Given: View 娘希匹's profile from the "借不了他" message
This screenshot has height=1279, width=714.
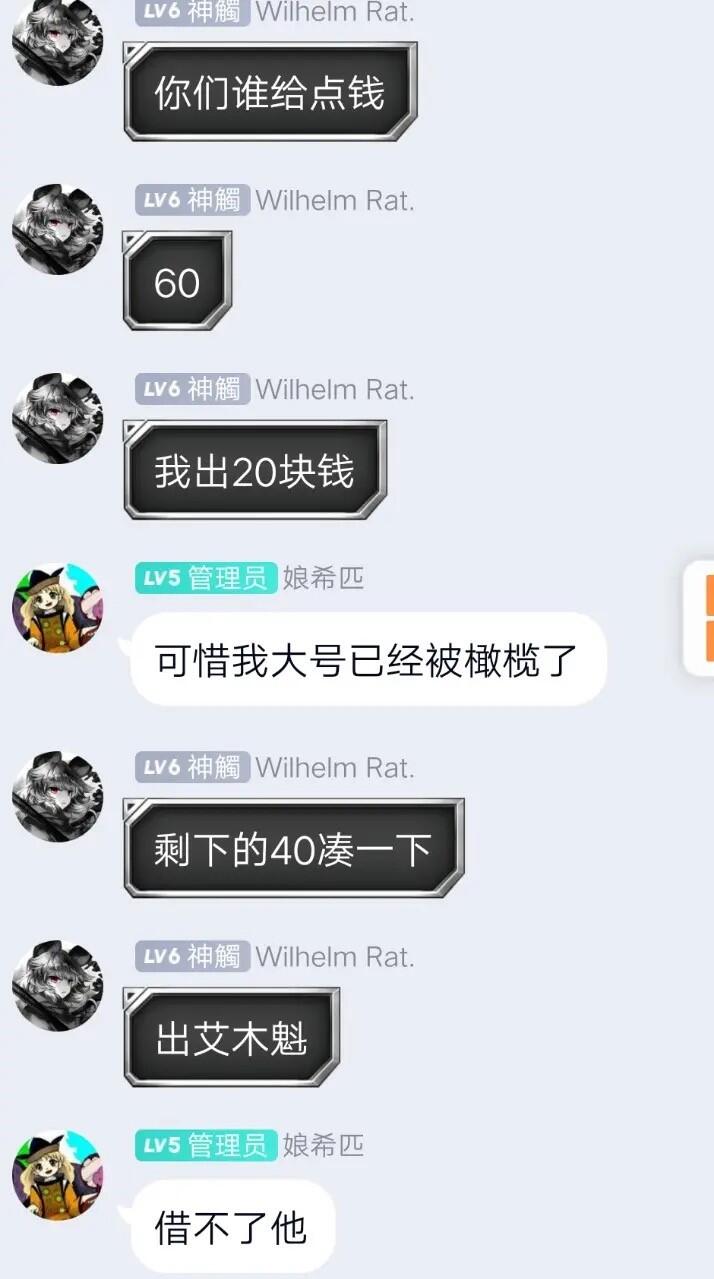Looking at the screenshot, I should pos(57,1175).
